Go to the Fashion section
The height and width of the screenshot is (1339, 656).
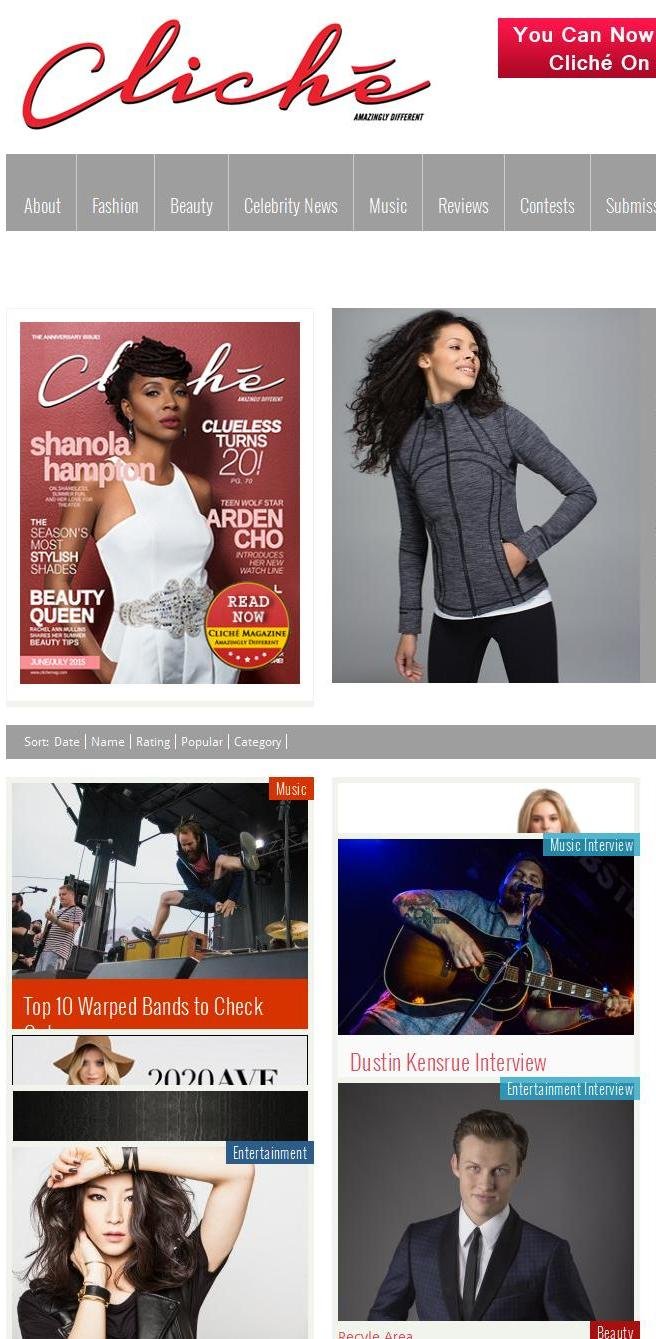pyautogui.click(x=115, y=206)
